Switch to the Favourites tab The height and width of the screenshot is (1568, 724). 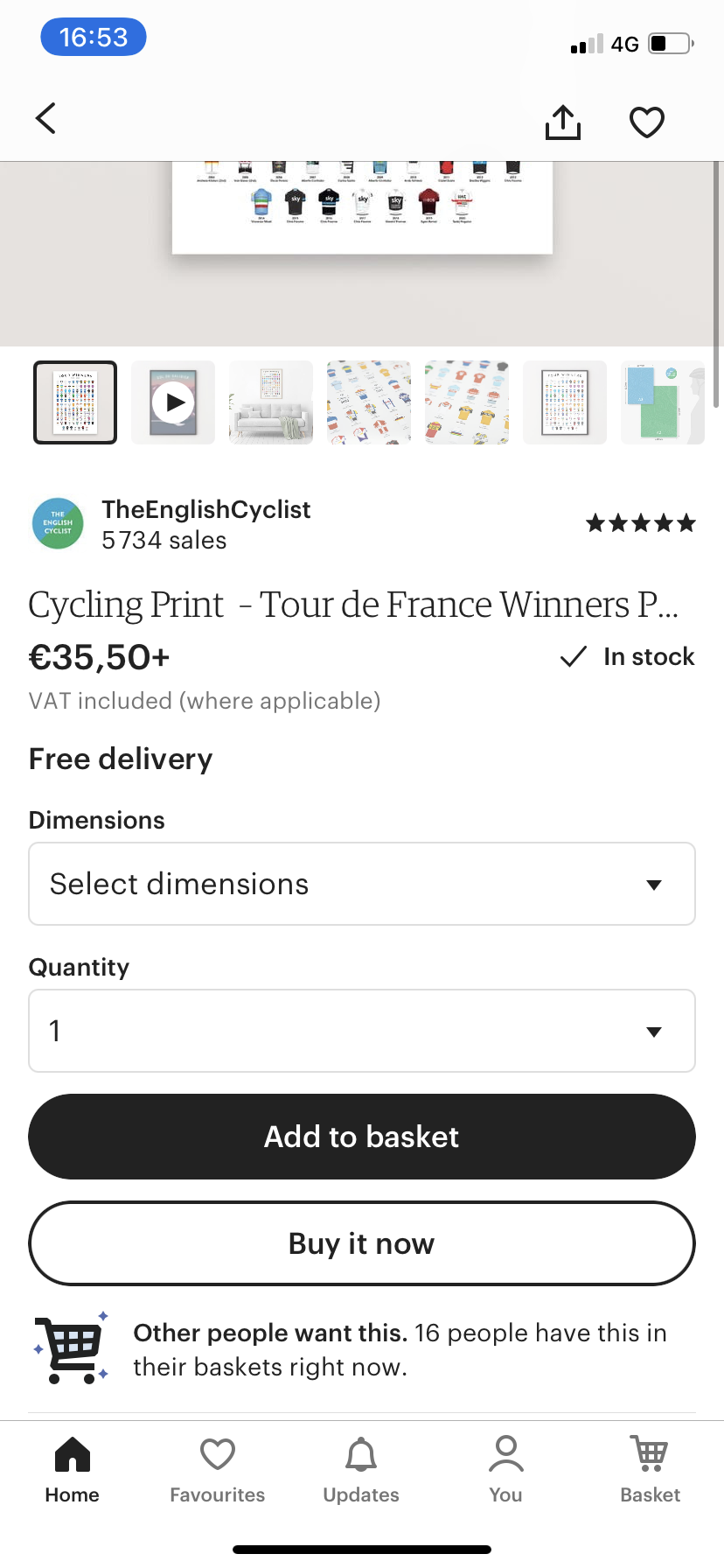click(217, 1468)
